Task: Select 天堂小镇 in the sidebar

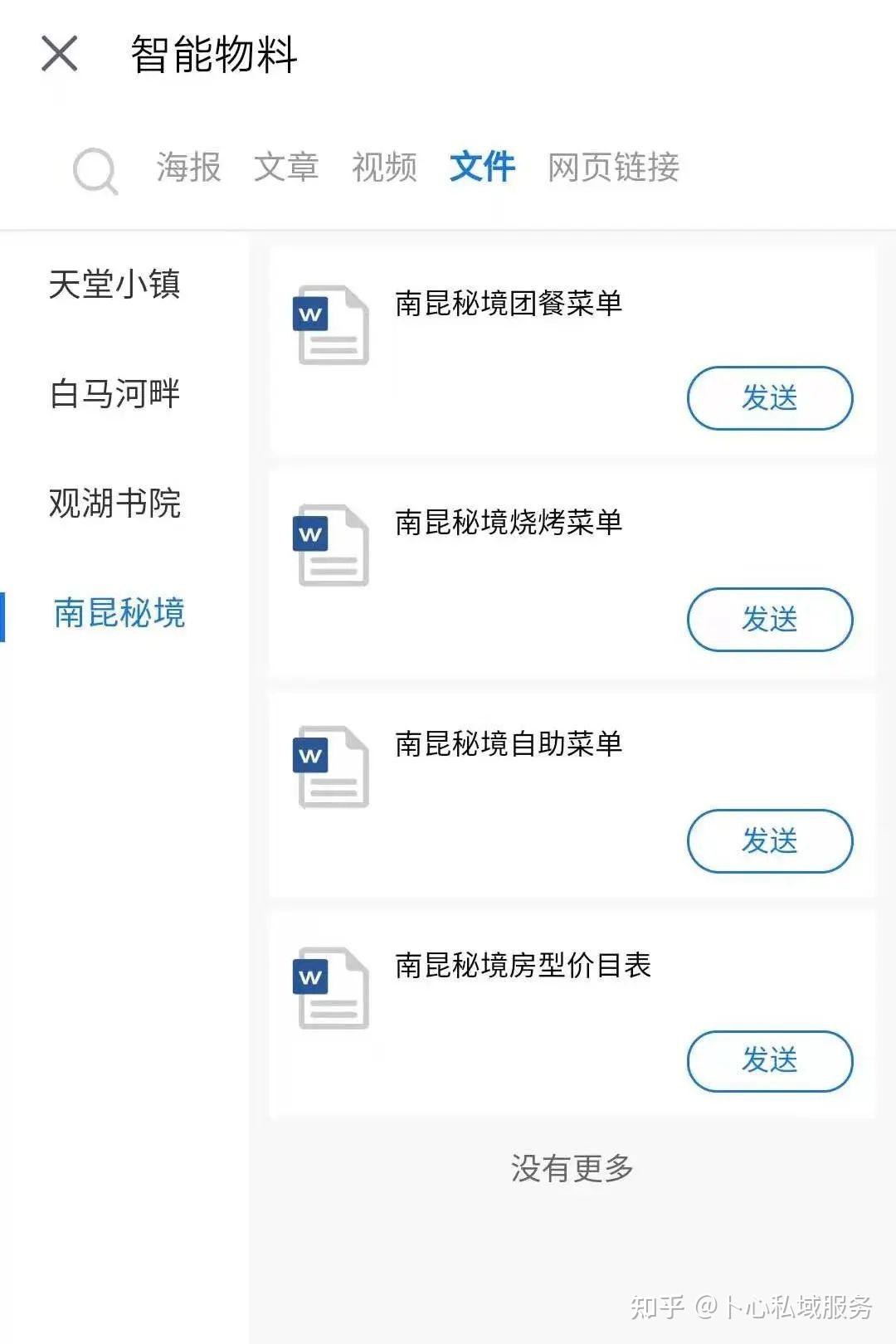Action: pyautogui.click(x=114, y=285)
